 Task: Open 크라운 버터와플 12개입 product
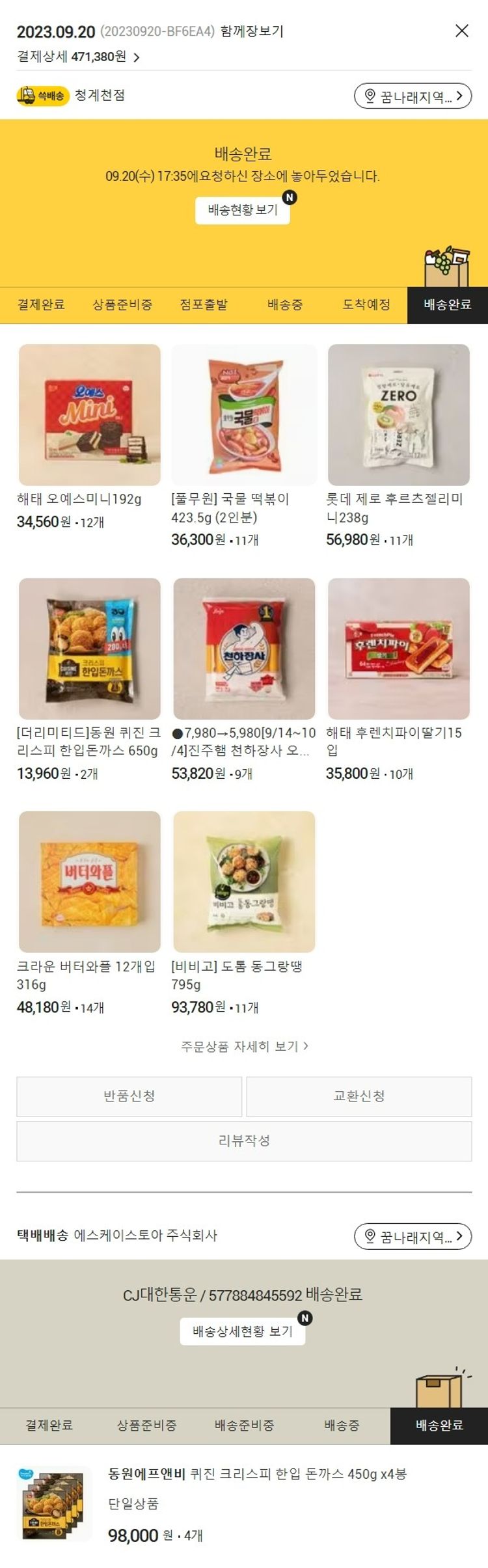point(90,882)
